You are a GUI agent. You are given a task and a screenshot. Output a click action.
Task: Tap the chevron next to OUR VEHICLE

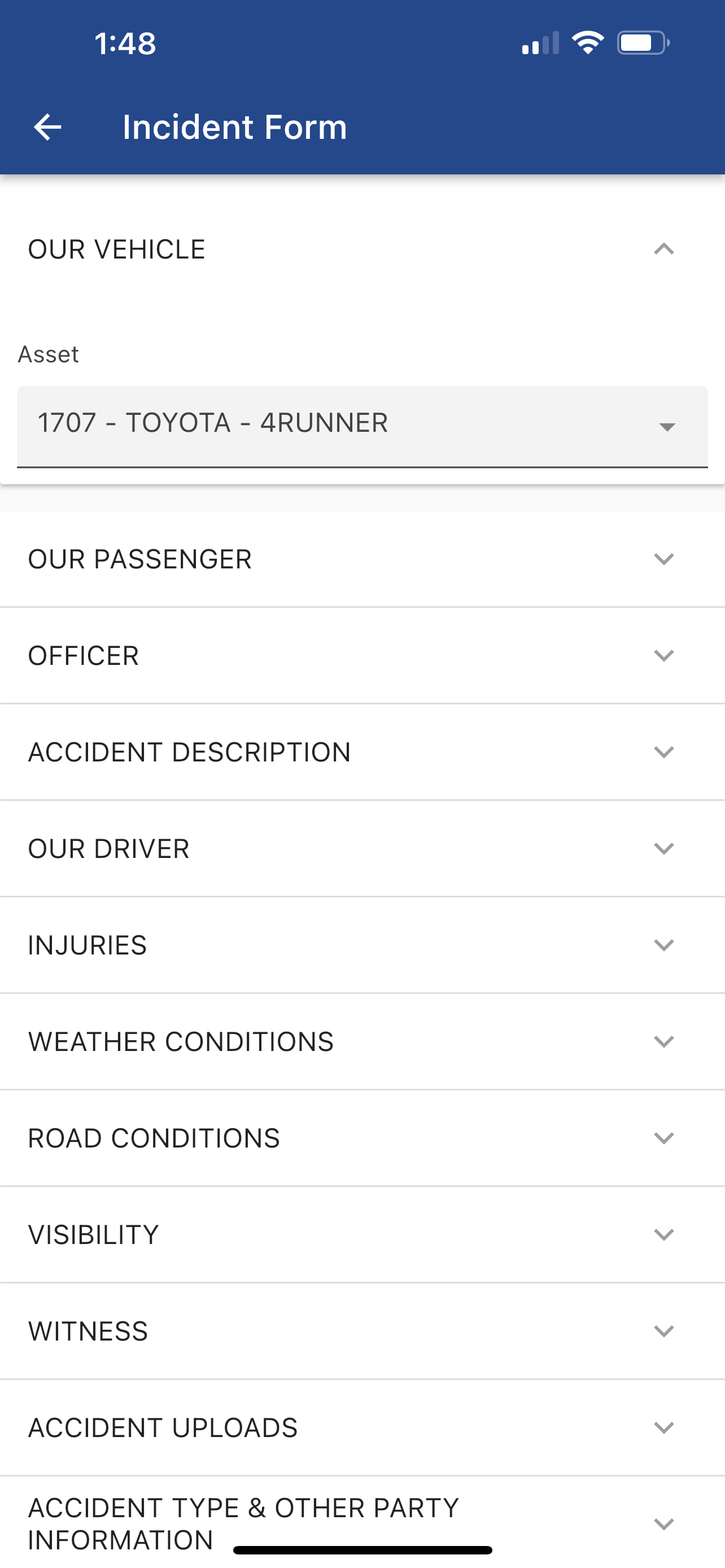point(663,249)
